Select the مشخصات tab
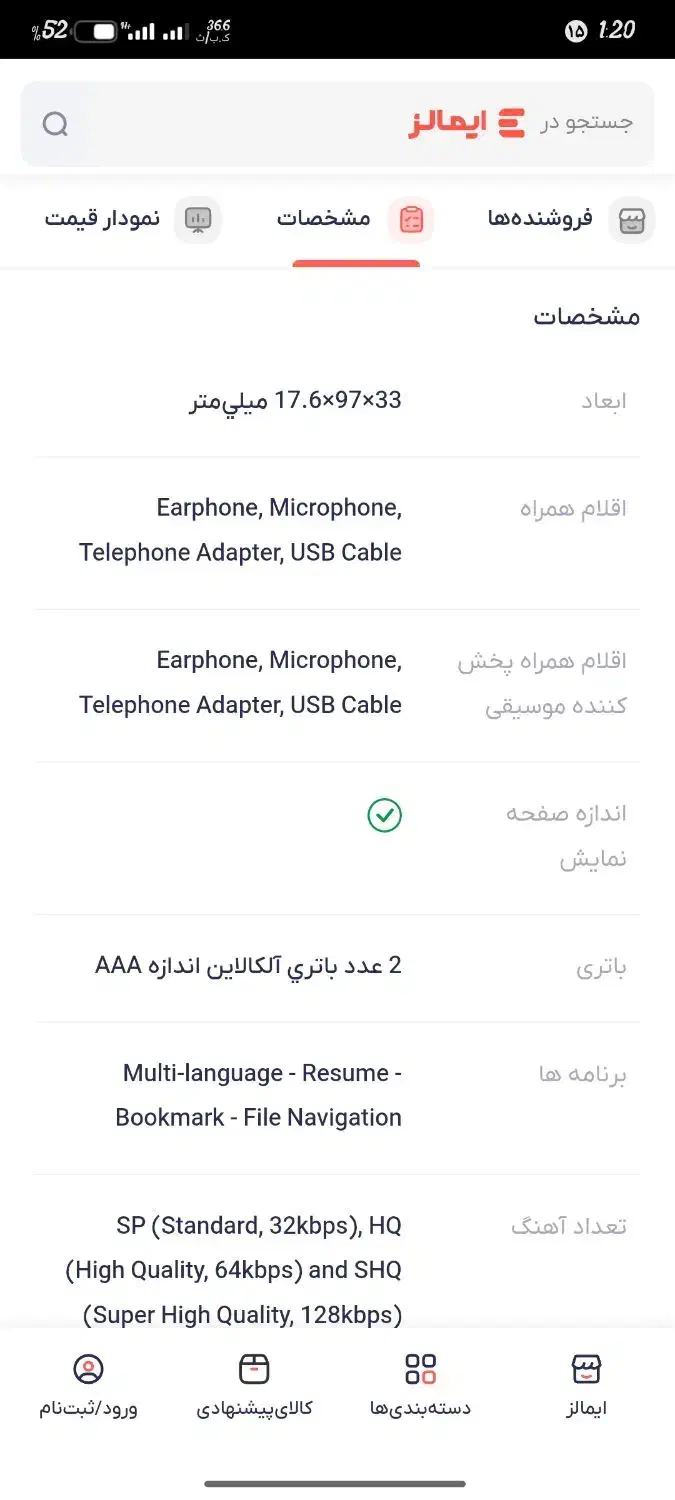This screenshot has width=675, height=1500. tap(355, 219)
